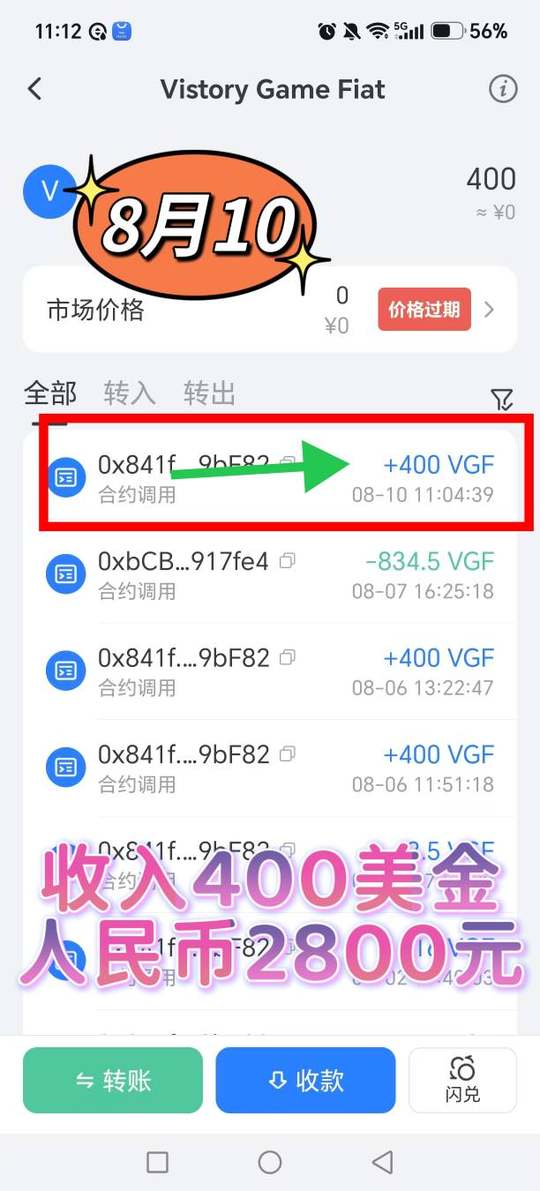Screen dimensions: 540x1191
Task: Tap the 转账 transfer button
Action: pyautogui.click(x=113, y=1080)
